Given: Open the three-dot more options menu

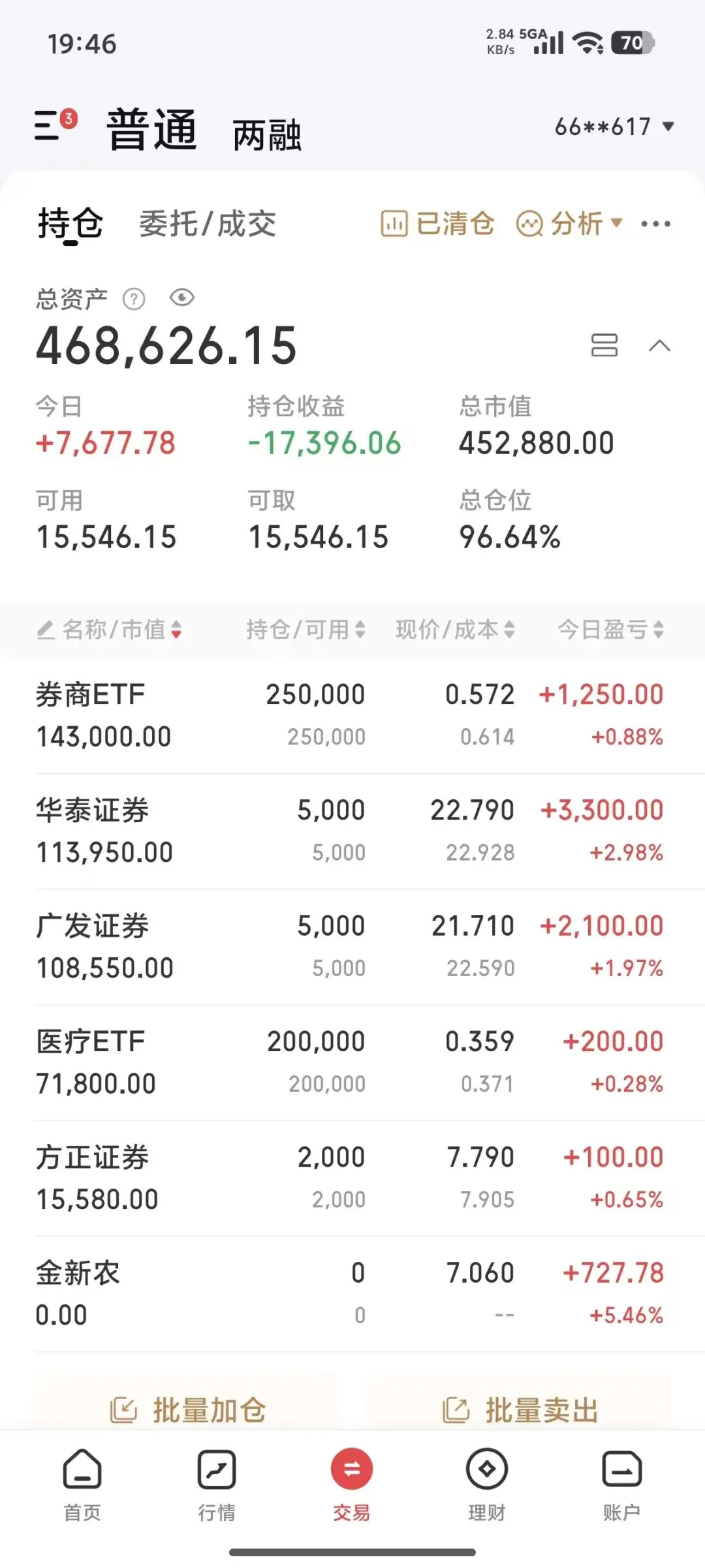Looking at the screenshot, I should pyautogui.click(x=655, y=224).
